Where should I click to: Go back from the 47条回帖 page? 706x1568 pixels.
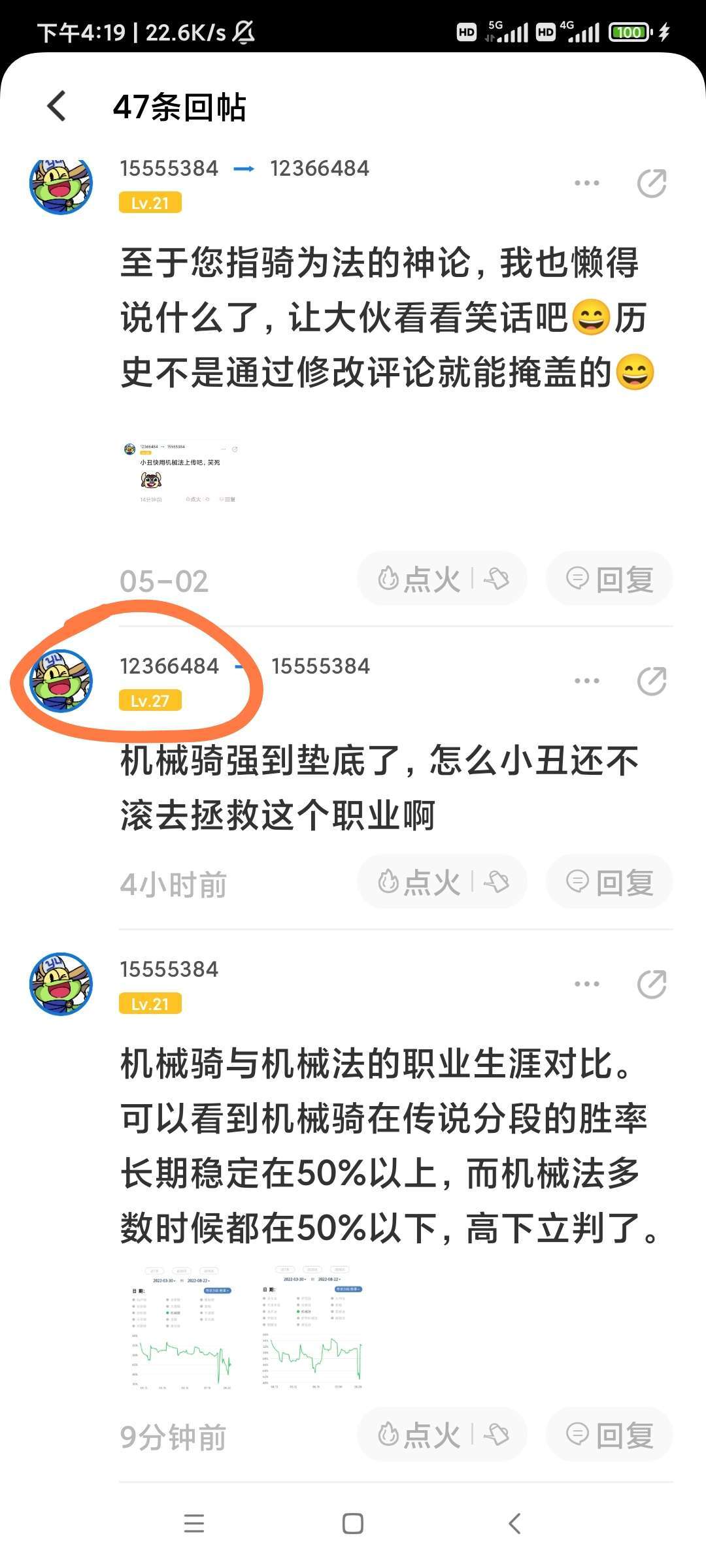pyautogui.click(x=58, y=106)
